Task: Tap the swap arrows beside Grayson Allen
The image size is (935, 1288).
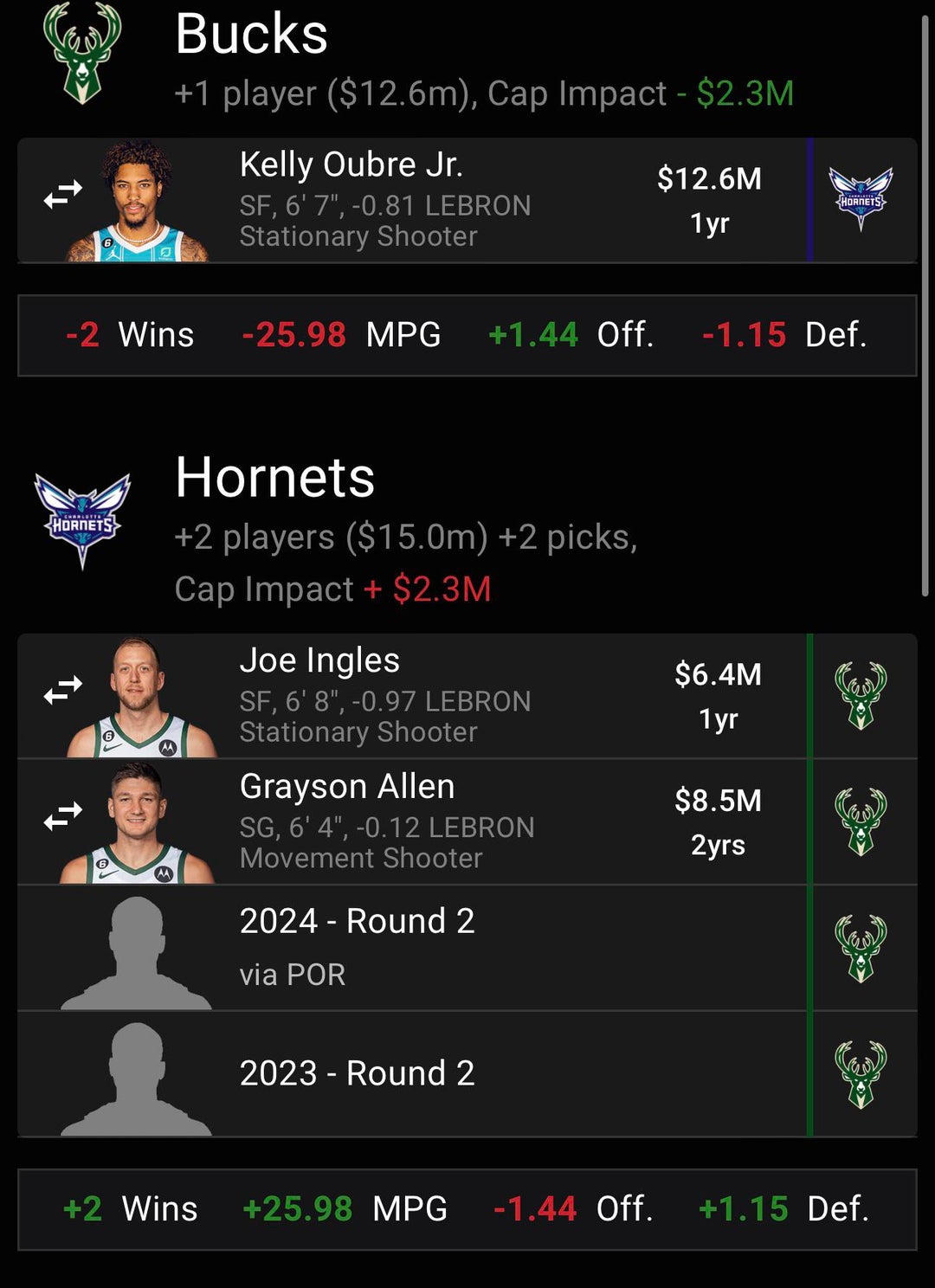Action: (x=63, y=815)
